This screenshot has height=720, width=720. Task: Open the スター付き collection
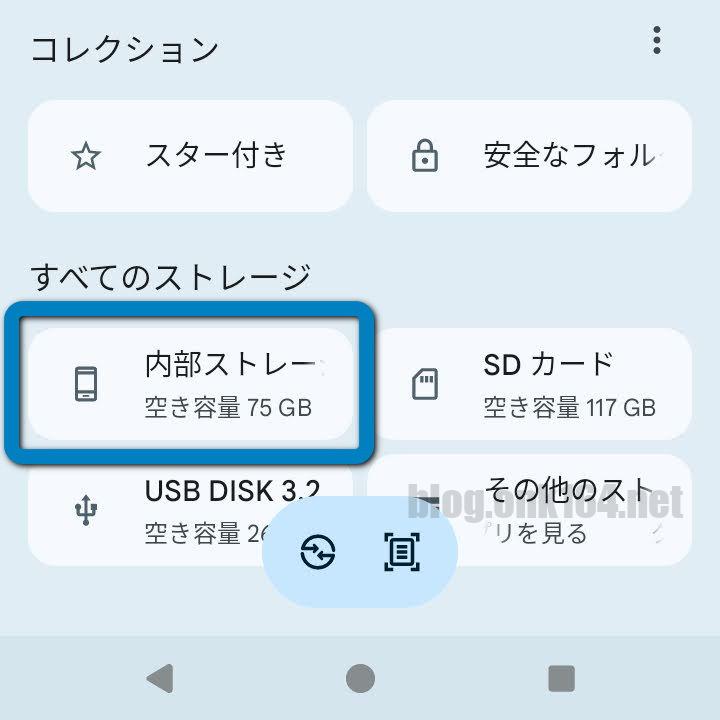[190, 156]
